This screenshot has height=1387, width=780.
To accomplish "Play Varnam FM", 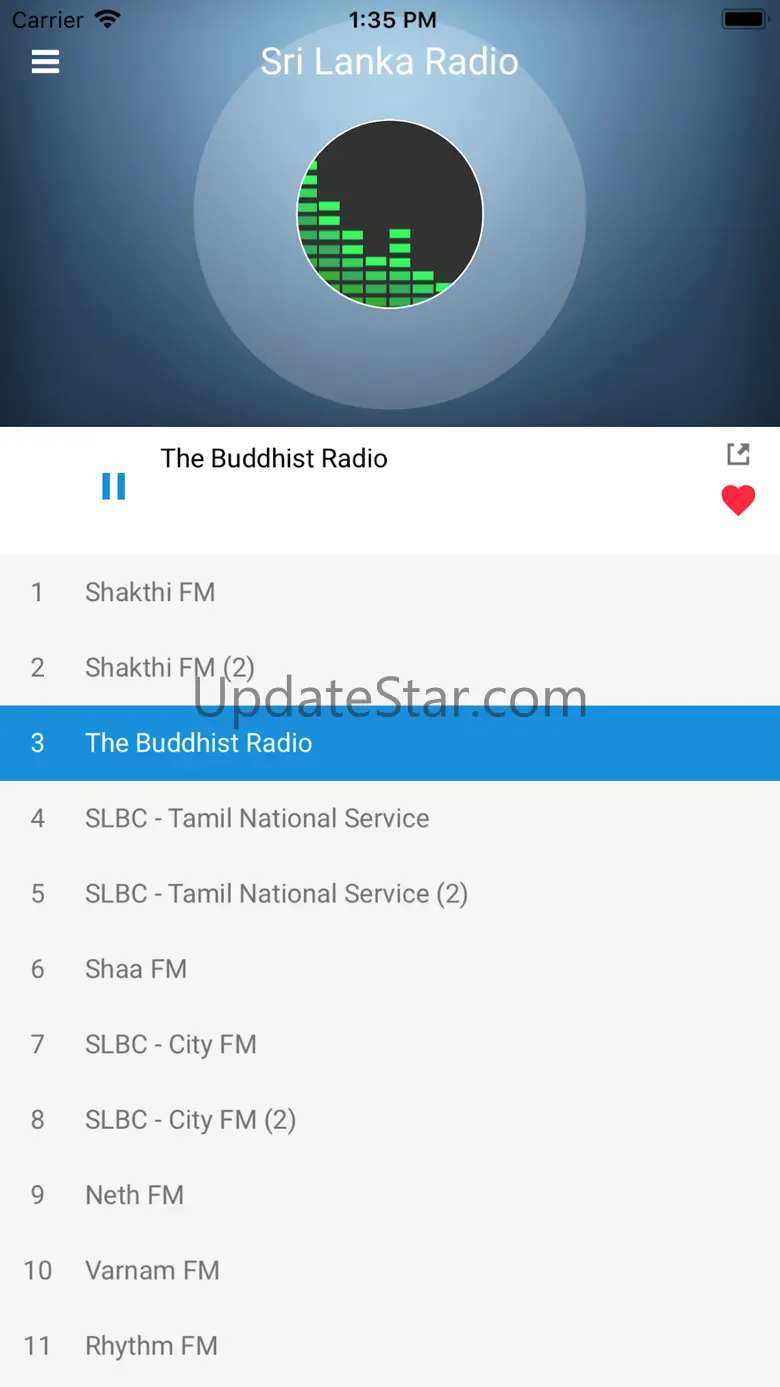I will coord(390,1270).
